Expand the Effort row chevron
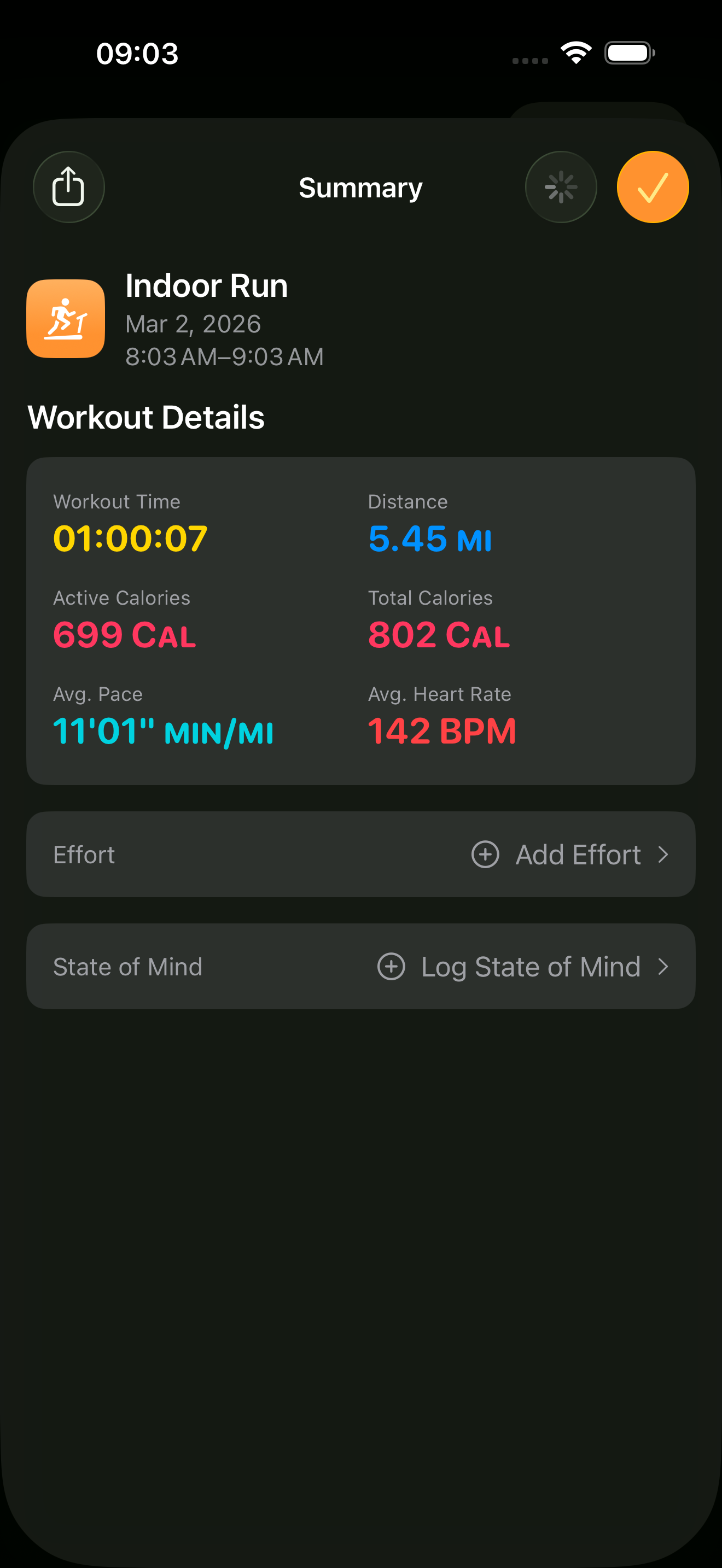This screenshot has width=722, height=1568. click(663, 855)
